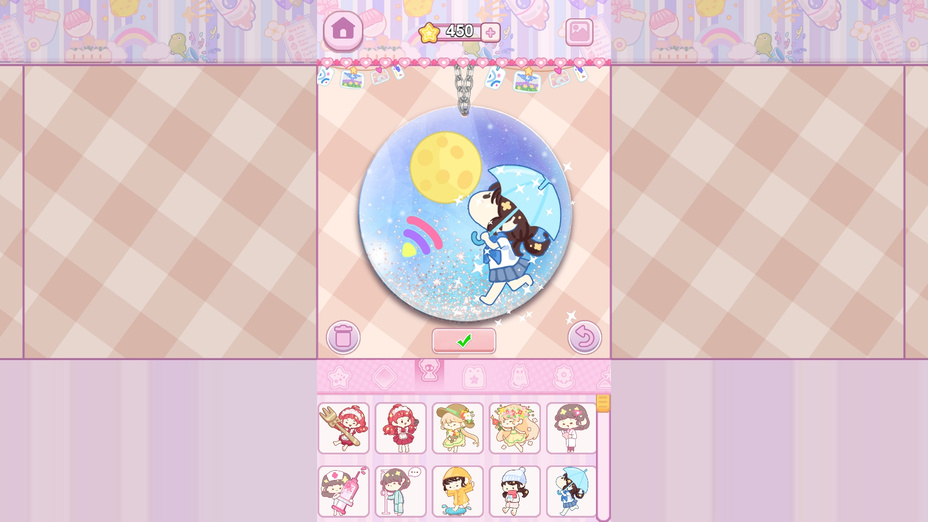Select the girl with blue umbrella sticker
Viewport: 928px width, 522px height.
pyautogui.click(x=571, y=491)
